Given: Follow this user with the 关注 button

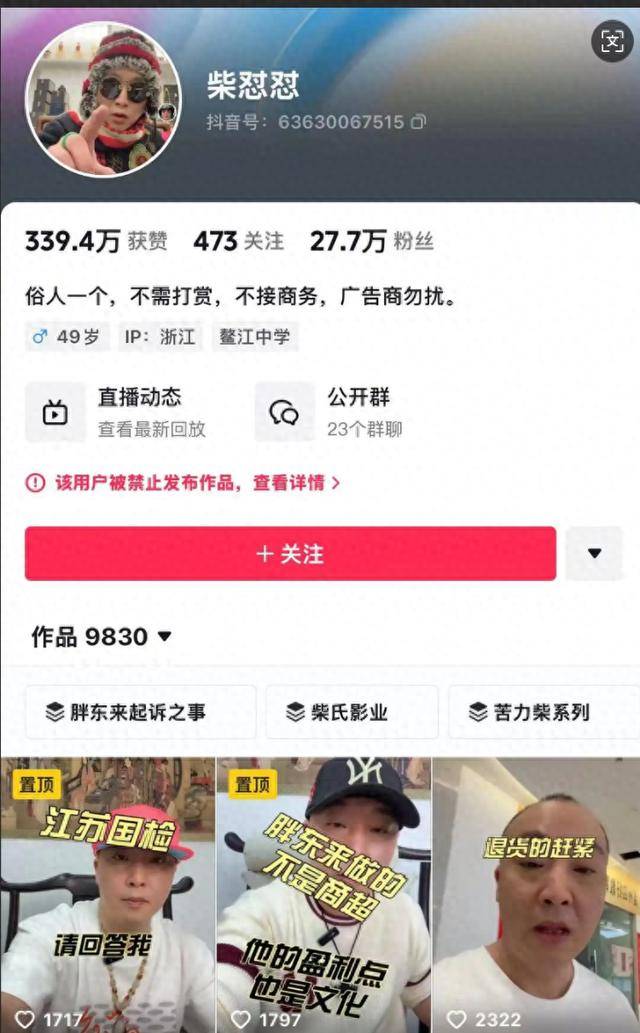Looking at the screenshot, I should pyautogui.click(x=290, y=553).
